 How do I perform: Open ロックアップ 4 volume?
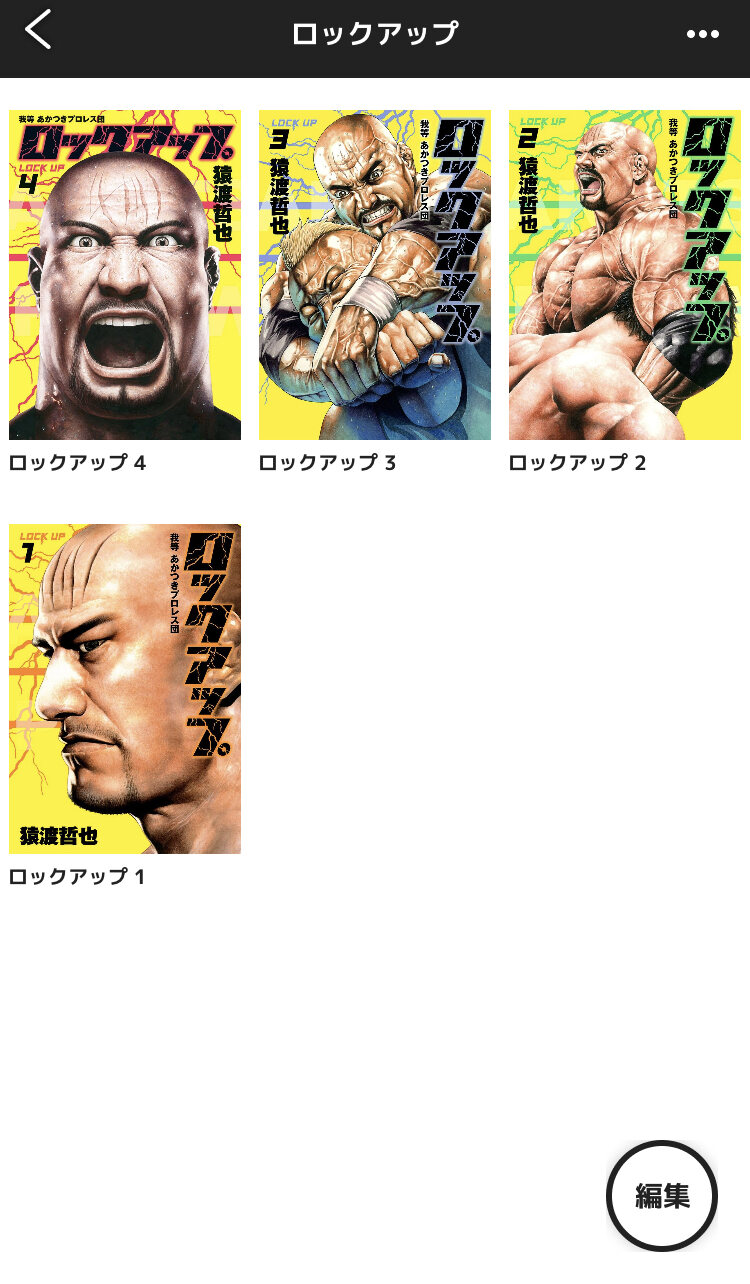pyautogui.click(x=125, y=275)
